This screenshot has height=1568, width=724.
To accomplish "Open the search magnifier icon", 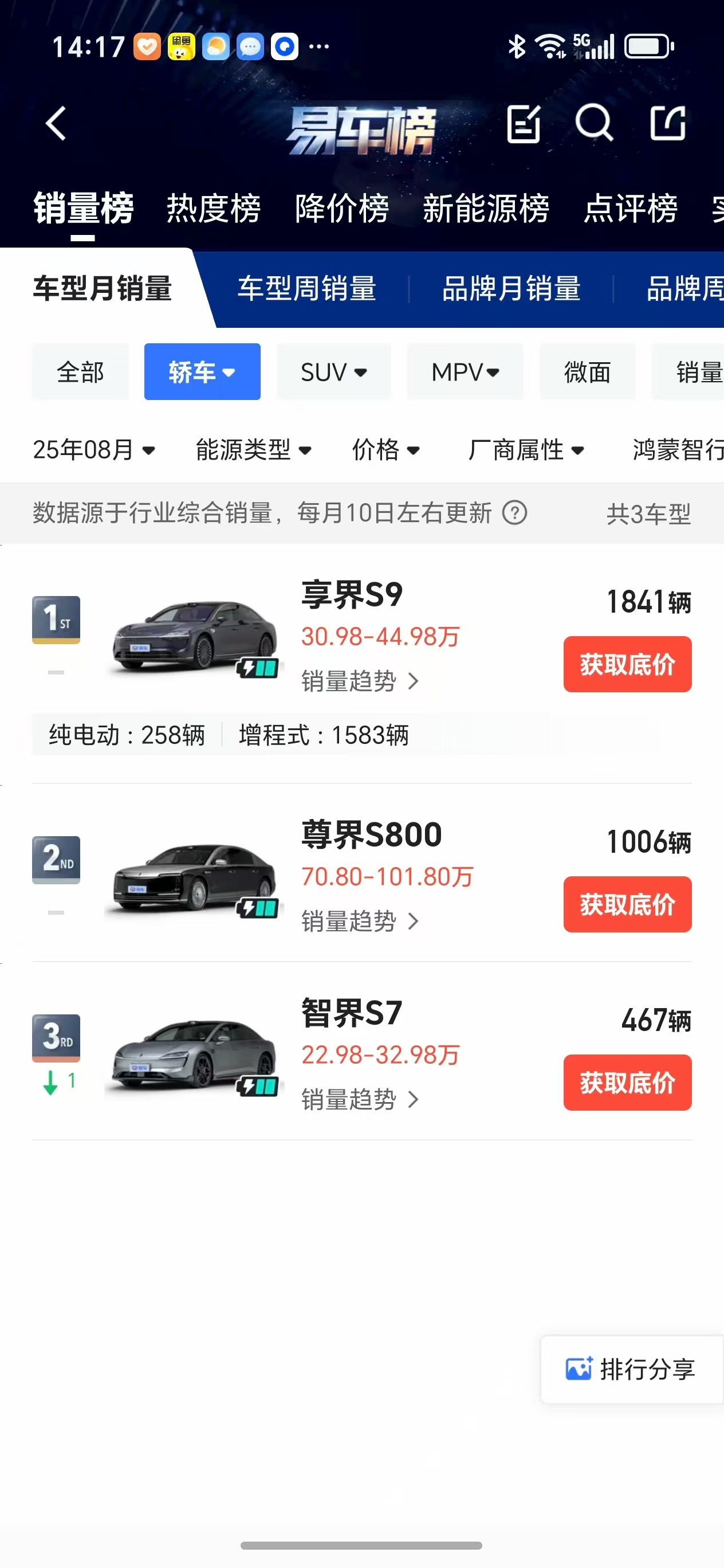I will coord(593,124).
